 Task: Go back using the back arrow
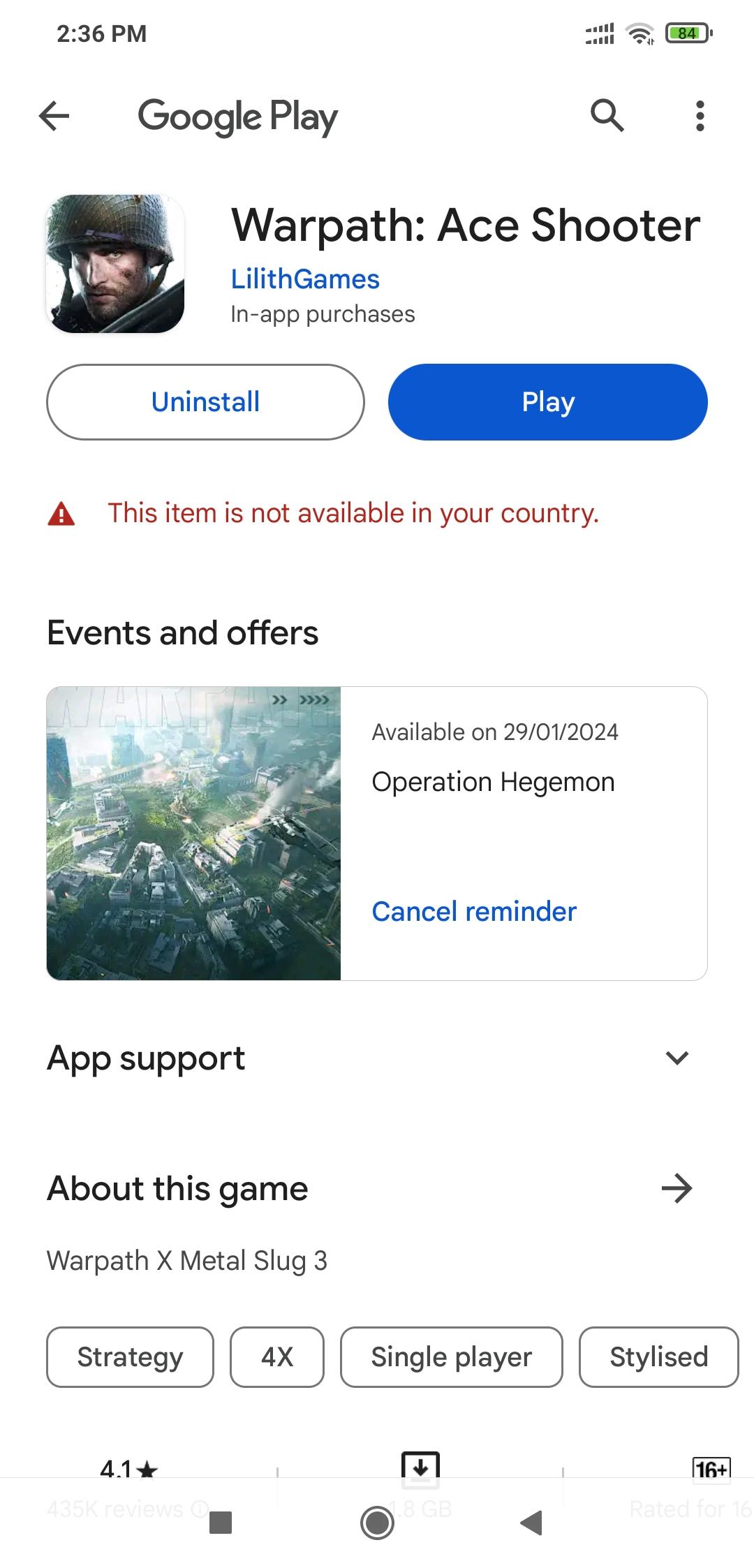pyautogui.click(x=52, y=116)
